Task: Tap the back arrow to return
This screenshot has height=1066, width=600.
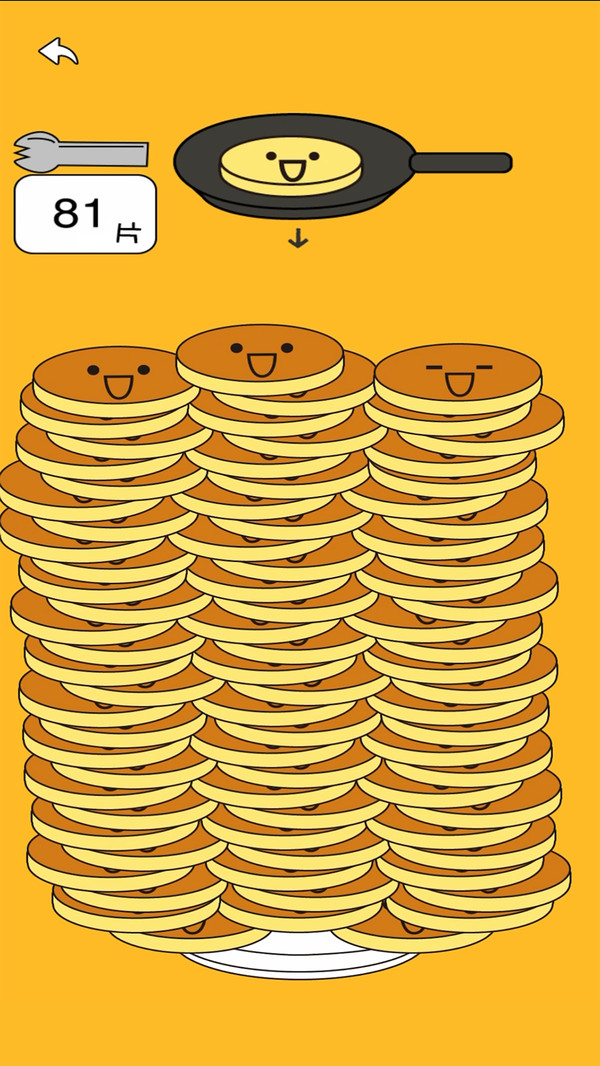Action: click(x=58, y=51)
